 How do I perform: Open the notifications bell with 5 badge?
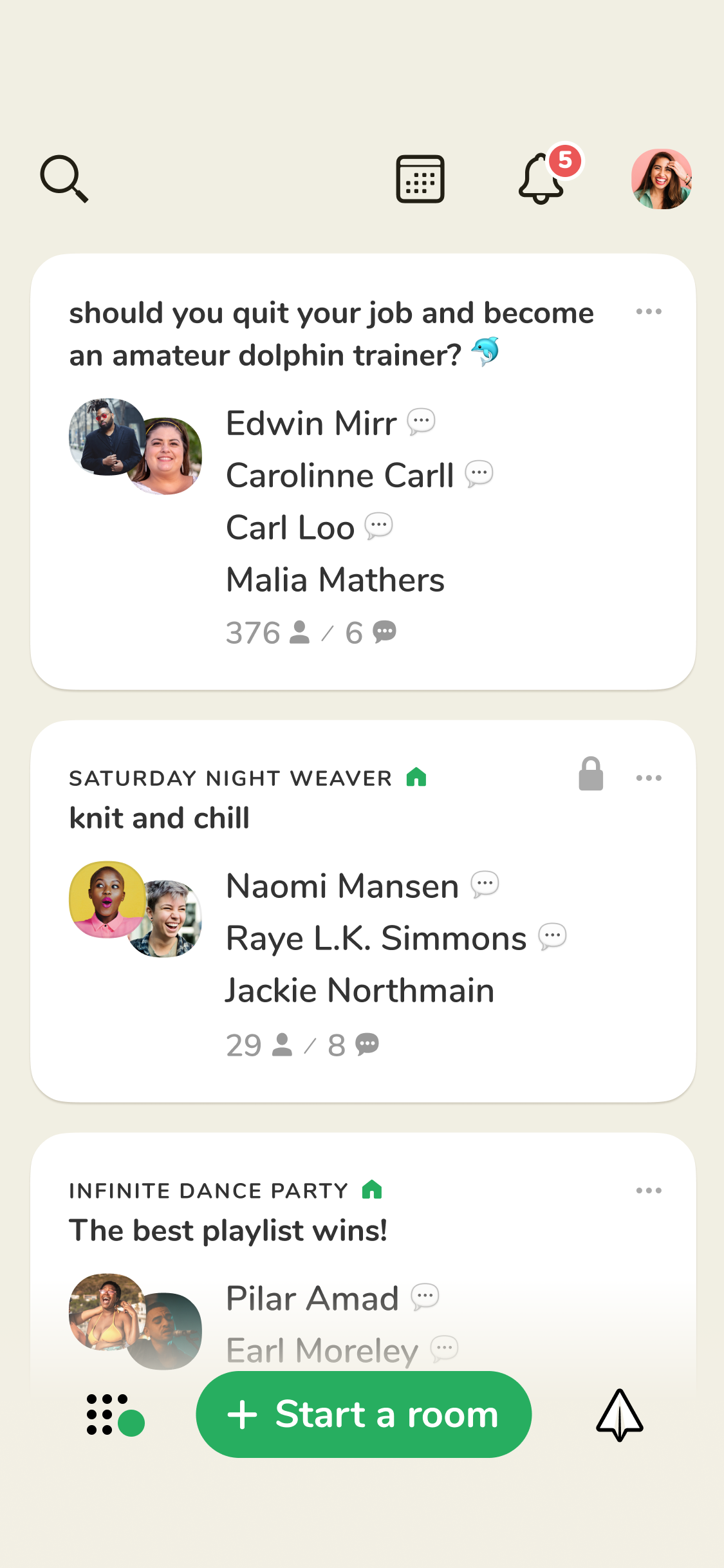click(543, 179)
